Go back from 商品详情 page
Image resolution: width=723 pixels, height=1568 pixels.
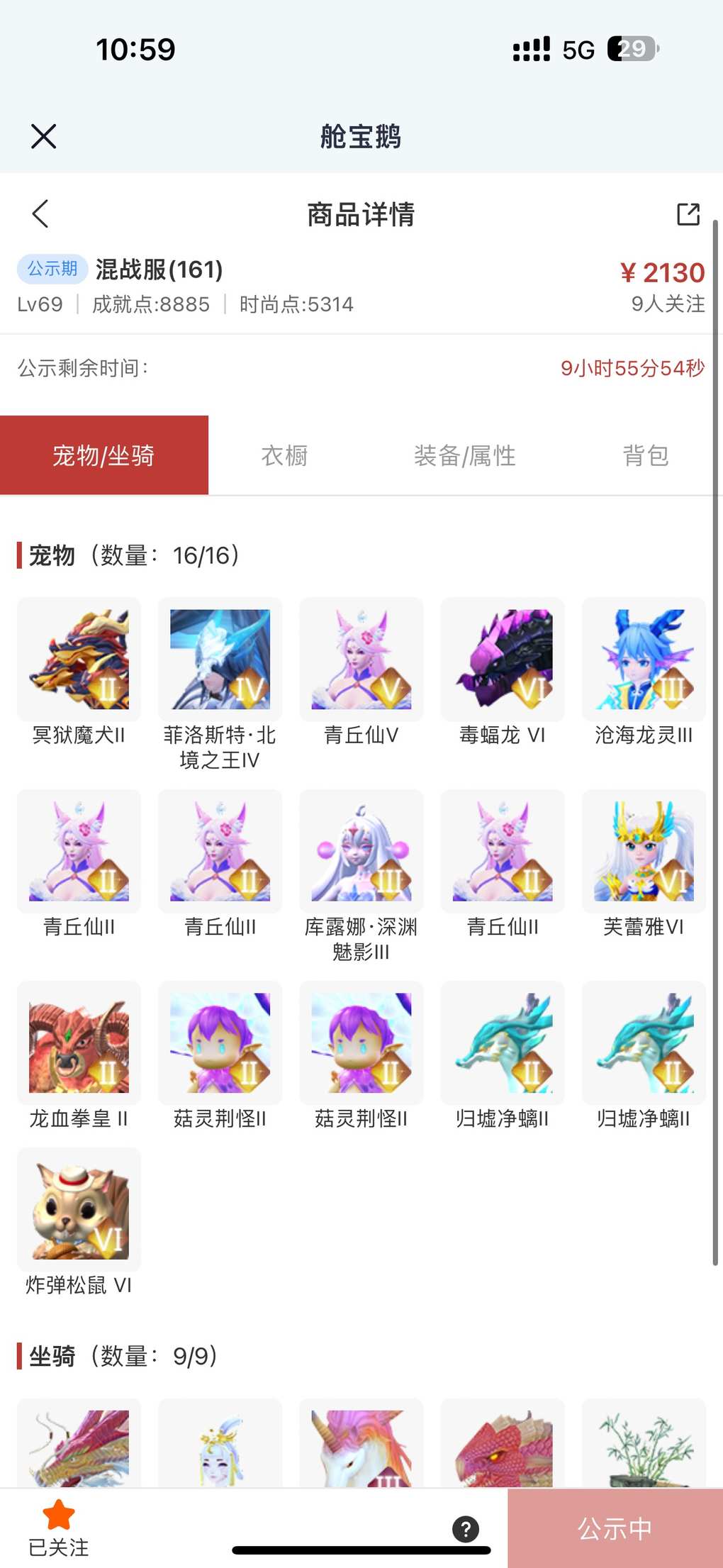pos(40,213)
